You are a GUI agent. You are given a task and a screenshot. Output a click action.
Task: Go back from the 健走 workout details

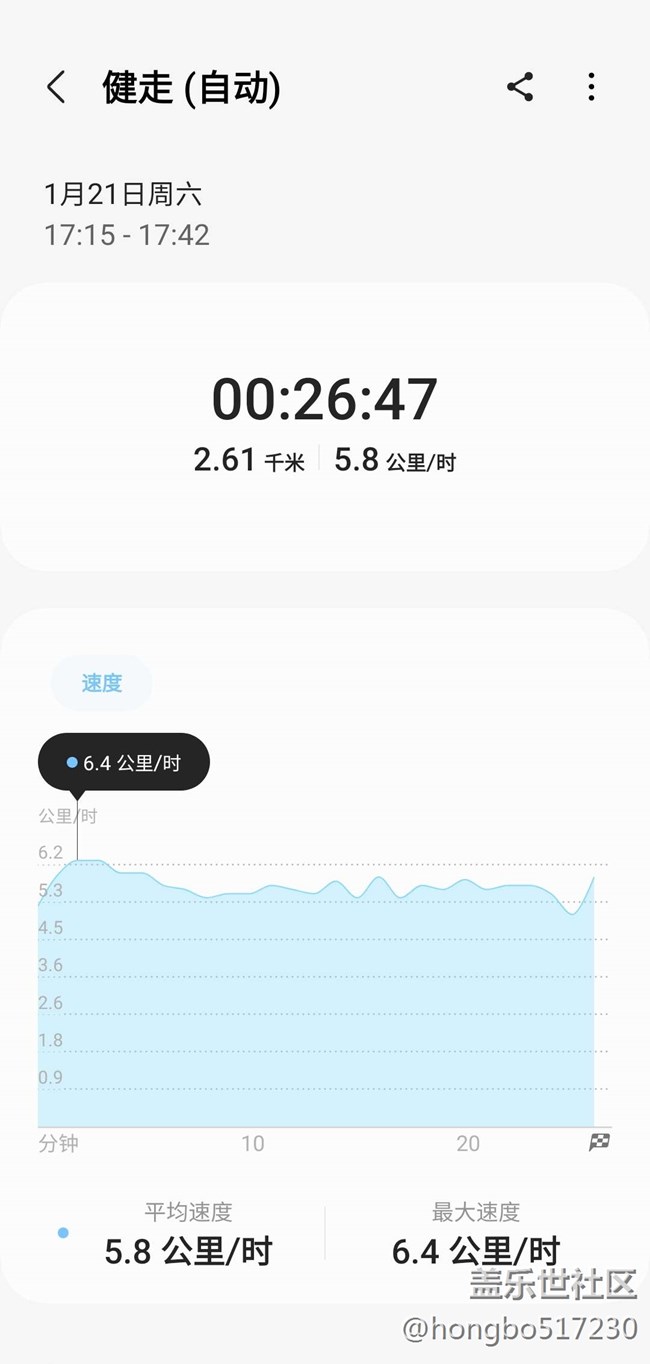[x=56, y=88]
